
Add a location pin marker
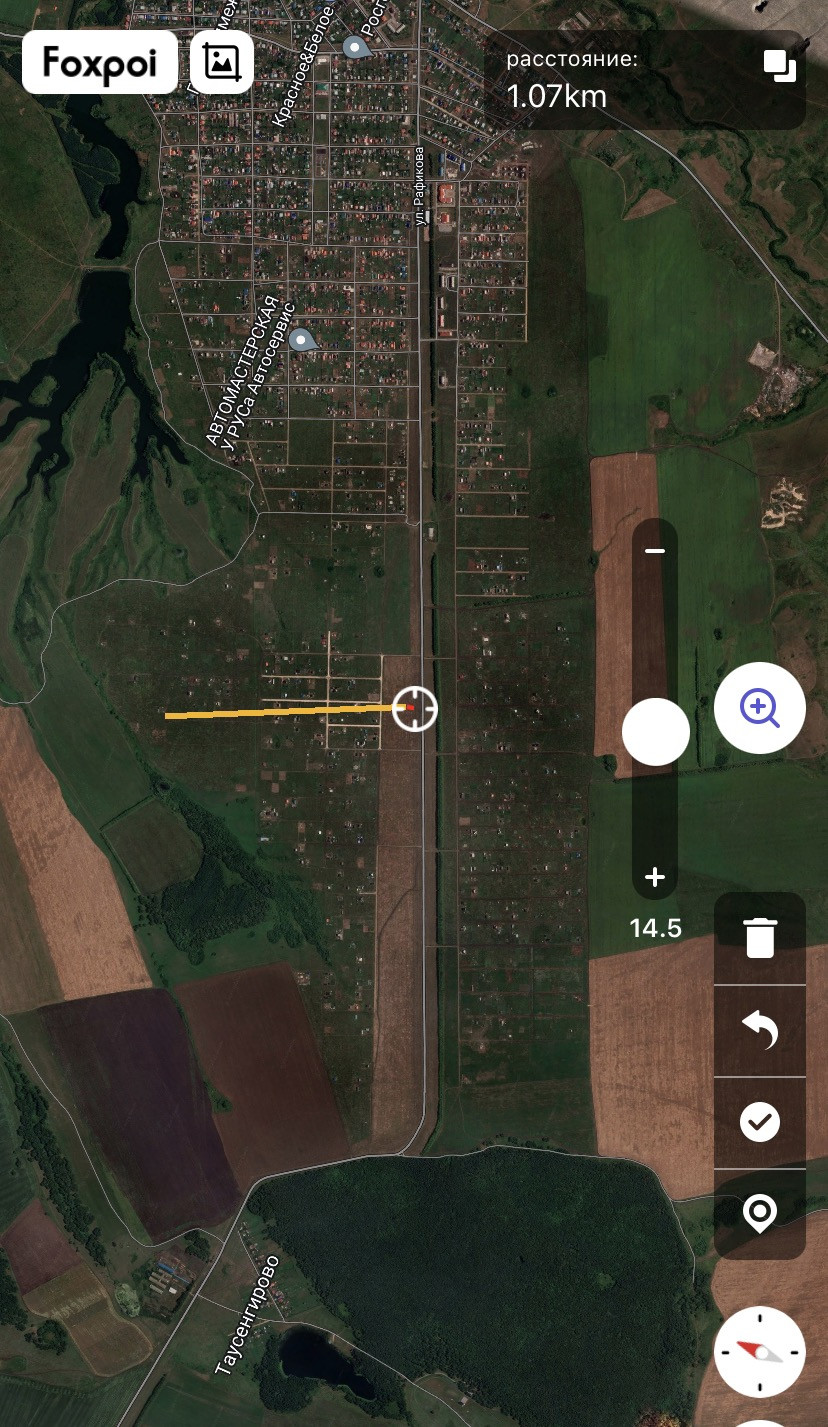(x=760, y=1213)
